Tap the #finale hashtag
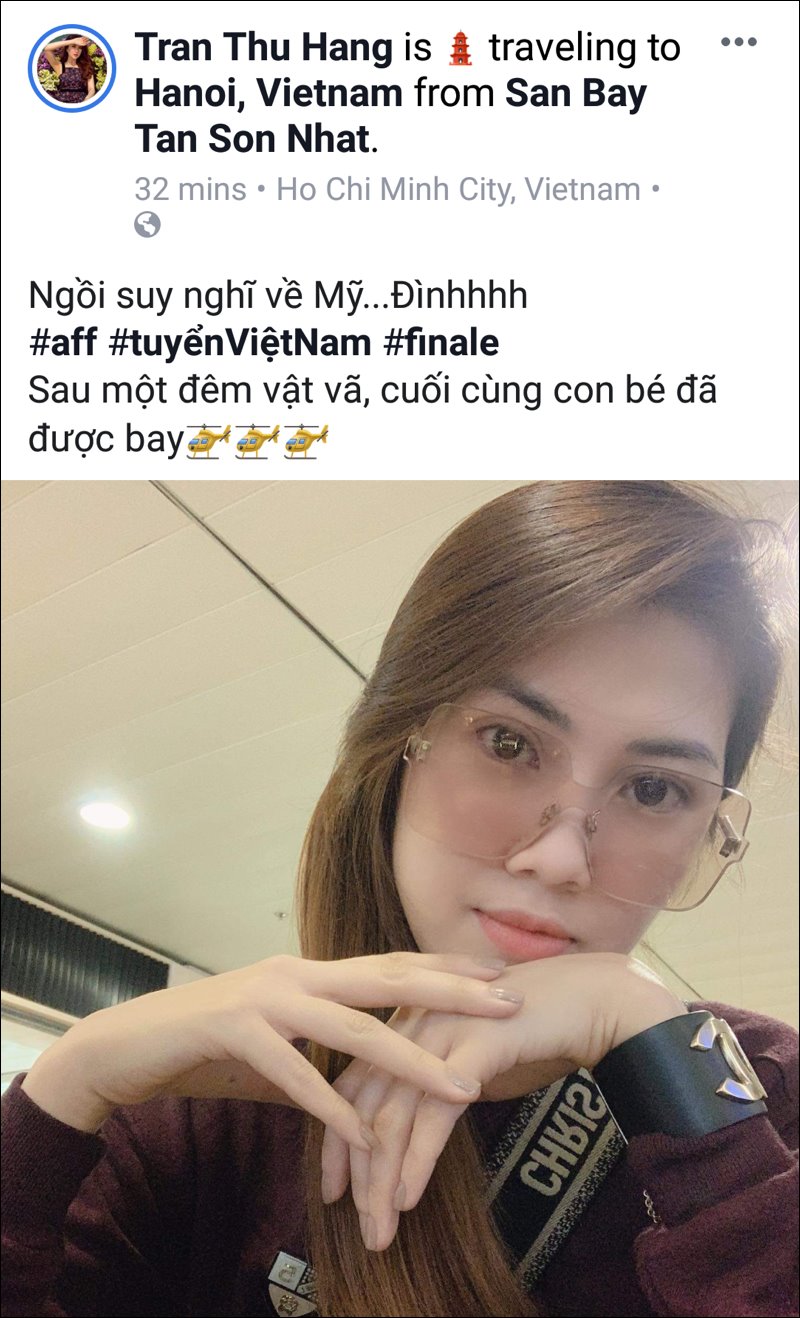This screenshot has width=800, height=1318. (x=442, y=343)
